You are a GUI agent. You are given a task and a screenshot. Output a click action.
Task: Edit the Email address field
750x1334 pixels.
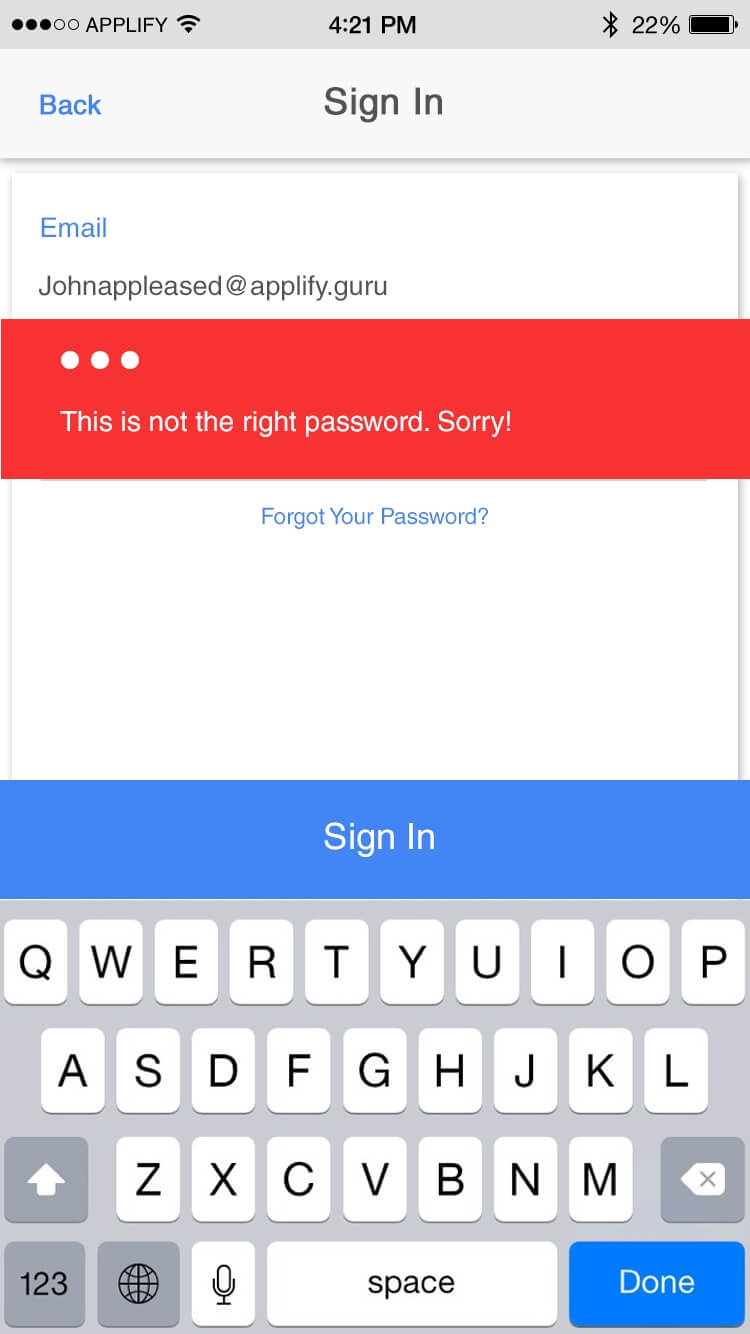click(373, 286)
